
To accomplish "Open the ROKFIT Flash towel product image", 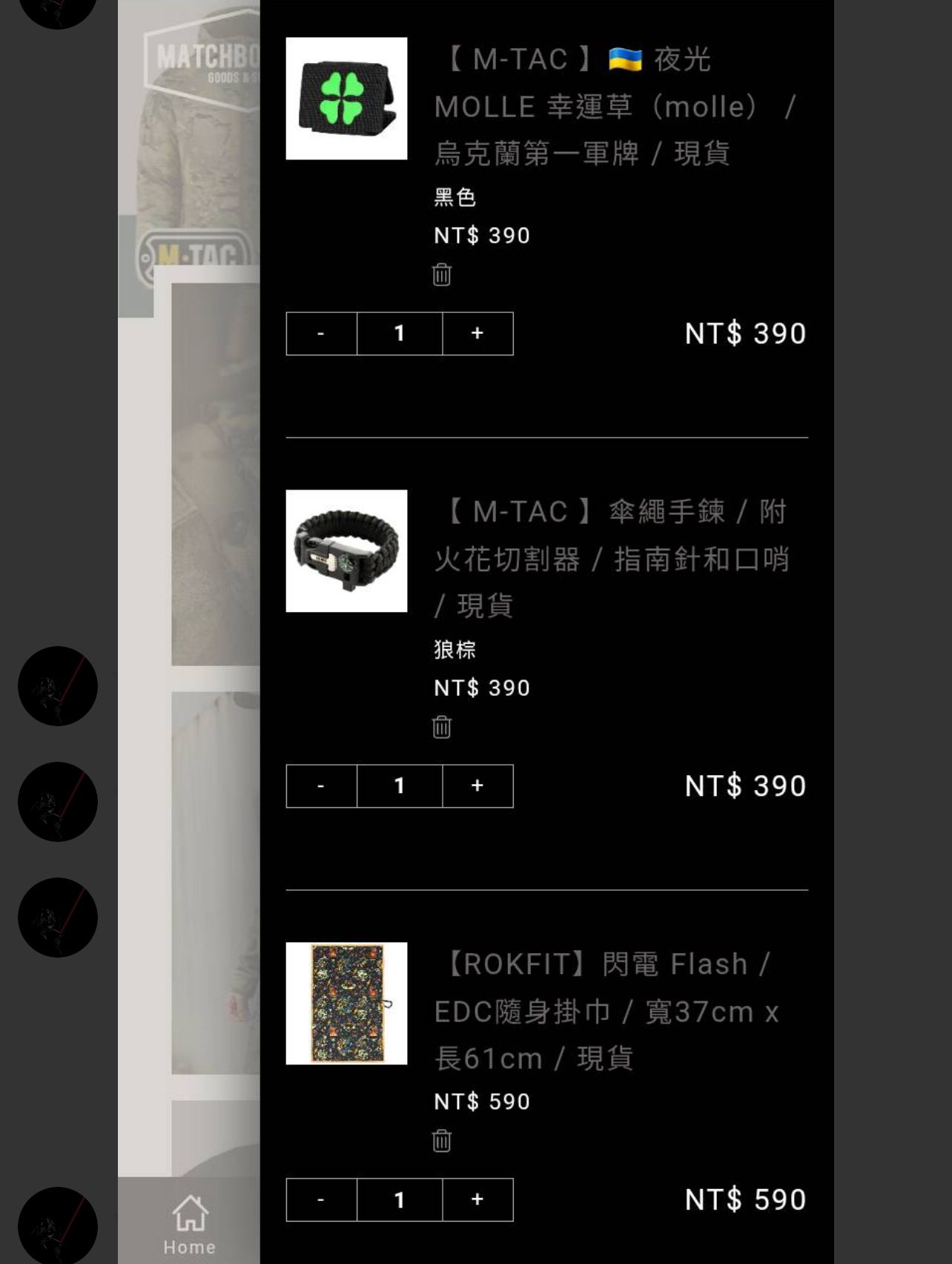I will [x=346, y=1004].
